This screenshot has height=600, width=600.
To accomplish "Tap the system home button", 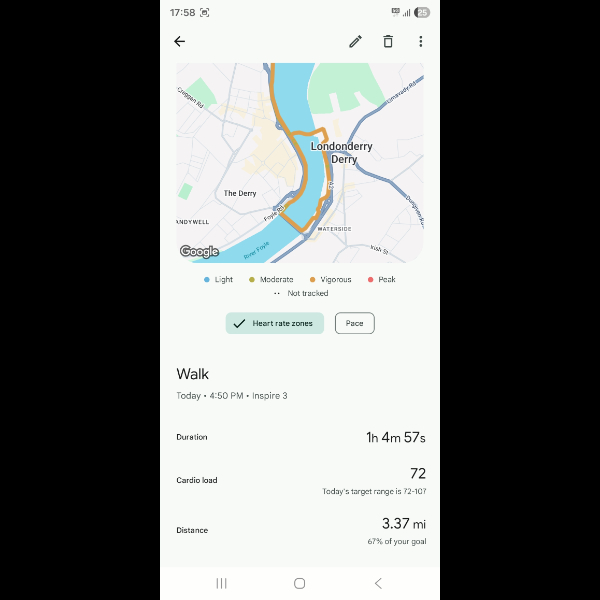I will (299, 583).
